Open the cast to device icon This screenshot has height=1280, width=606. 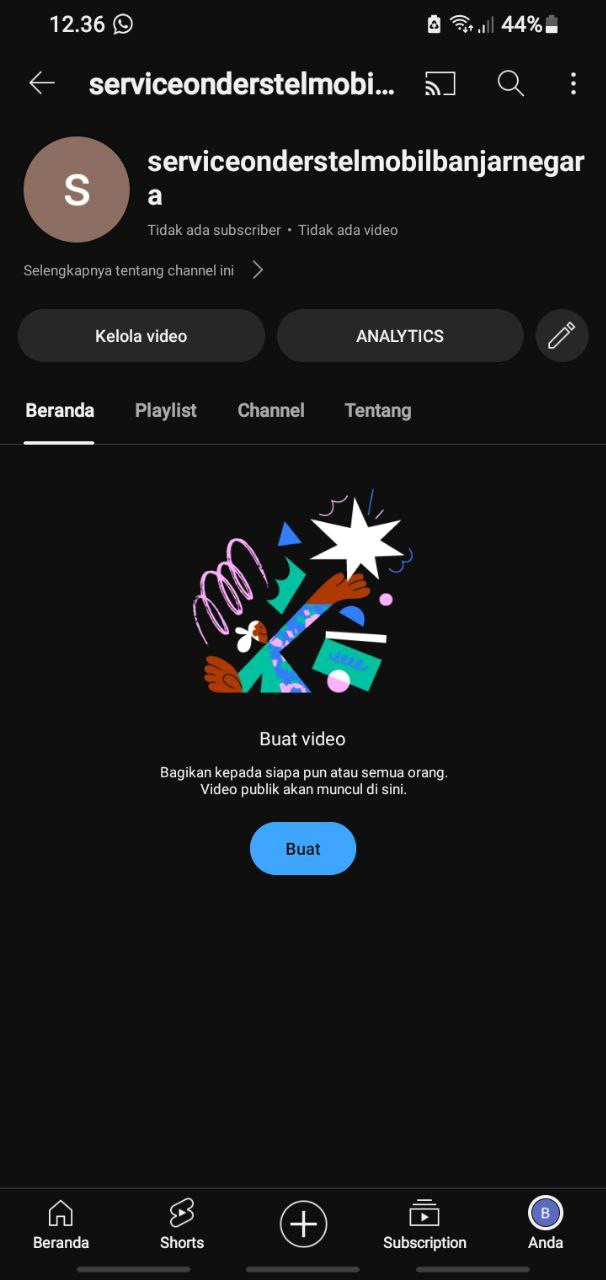coord(440,84)
